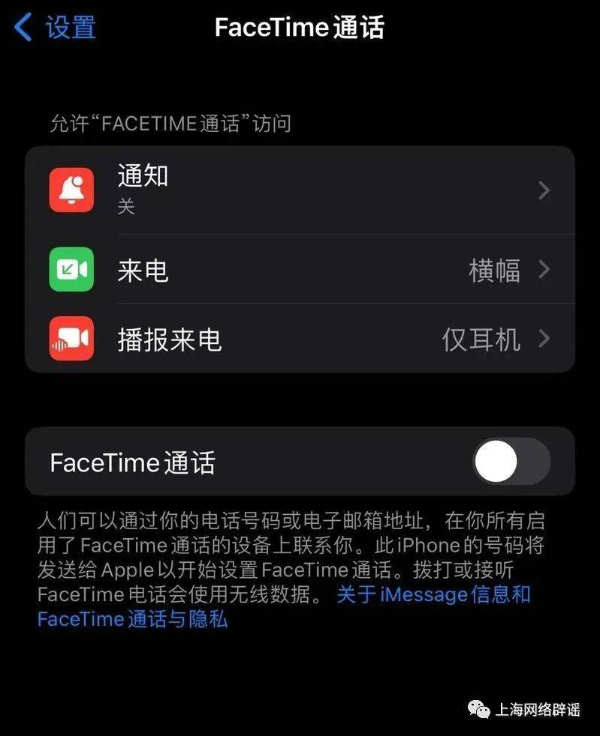Open the 通知 settings row

click(300, 190)
